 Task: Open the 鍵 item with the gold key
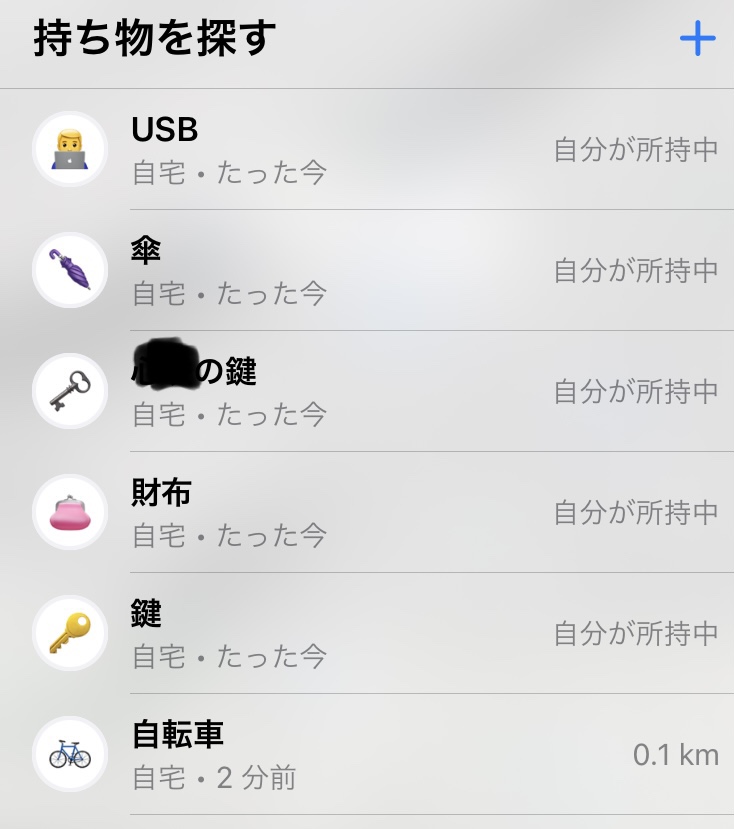point(366,633)
